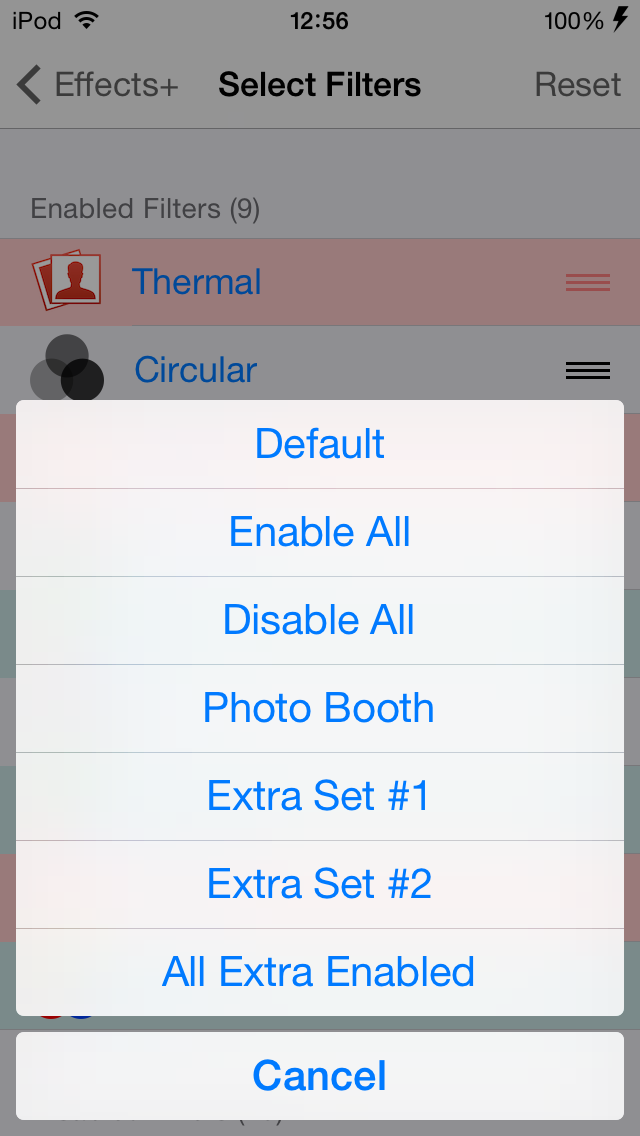This screenshot has height=1136, width=640.
Task: Choose Extra Set #2
Action: 320,884
